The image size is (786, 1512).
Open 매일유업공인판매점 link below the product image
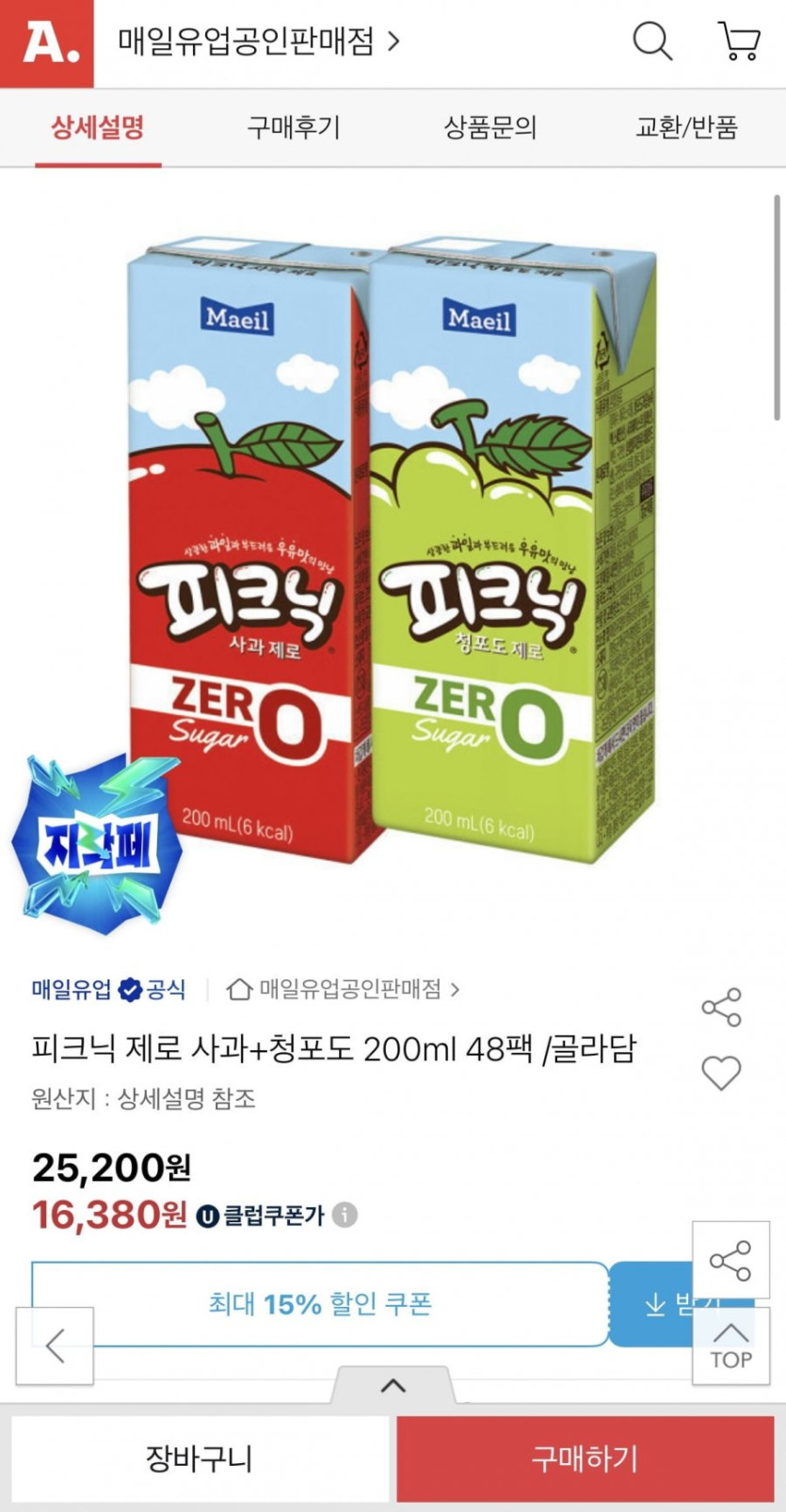(344, 989)
